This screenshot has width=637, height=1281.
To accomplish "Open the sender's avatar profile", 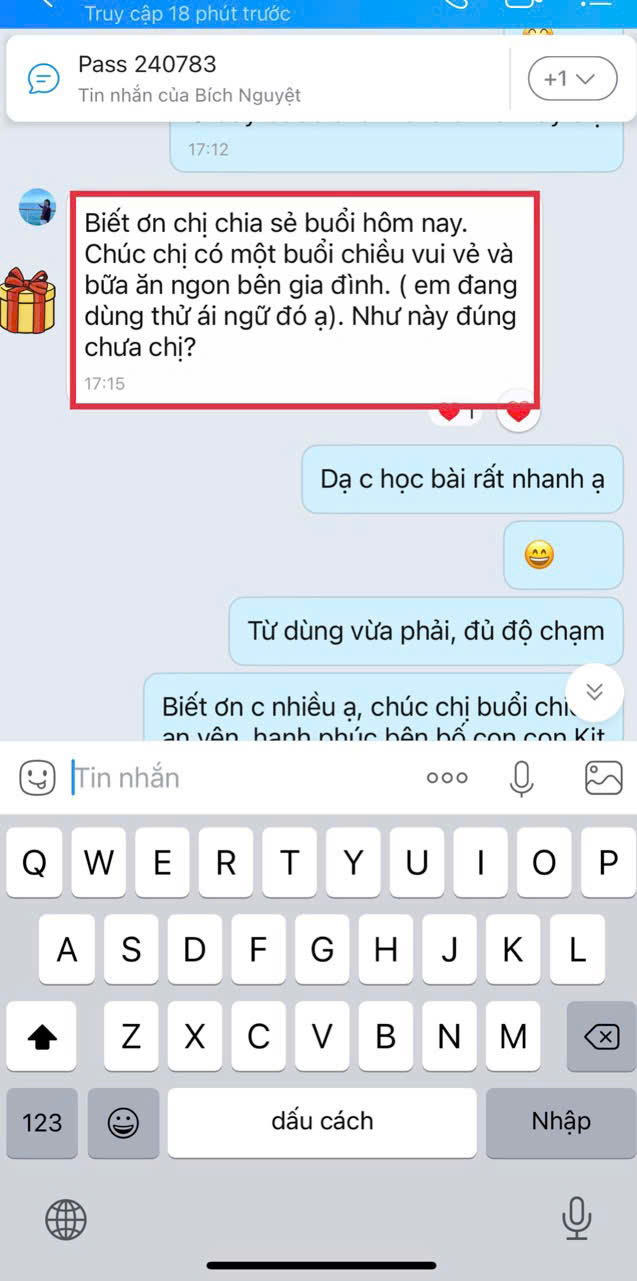I will (x=38, y=207).
